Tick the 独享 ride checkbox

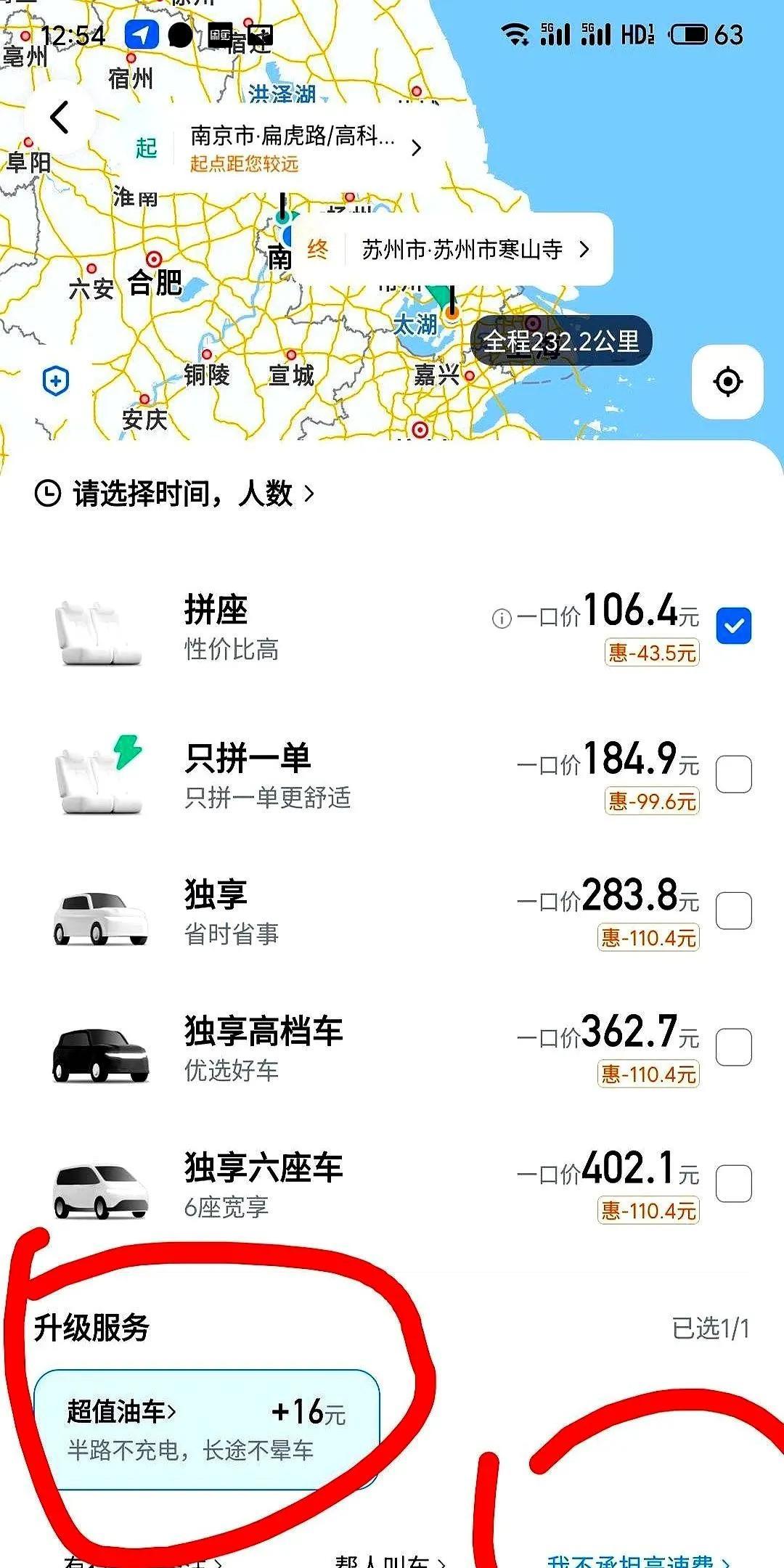733,910
